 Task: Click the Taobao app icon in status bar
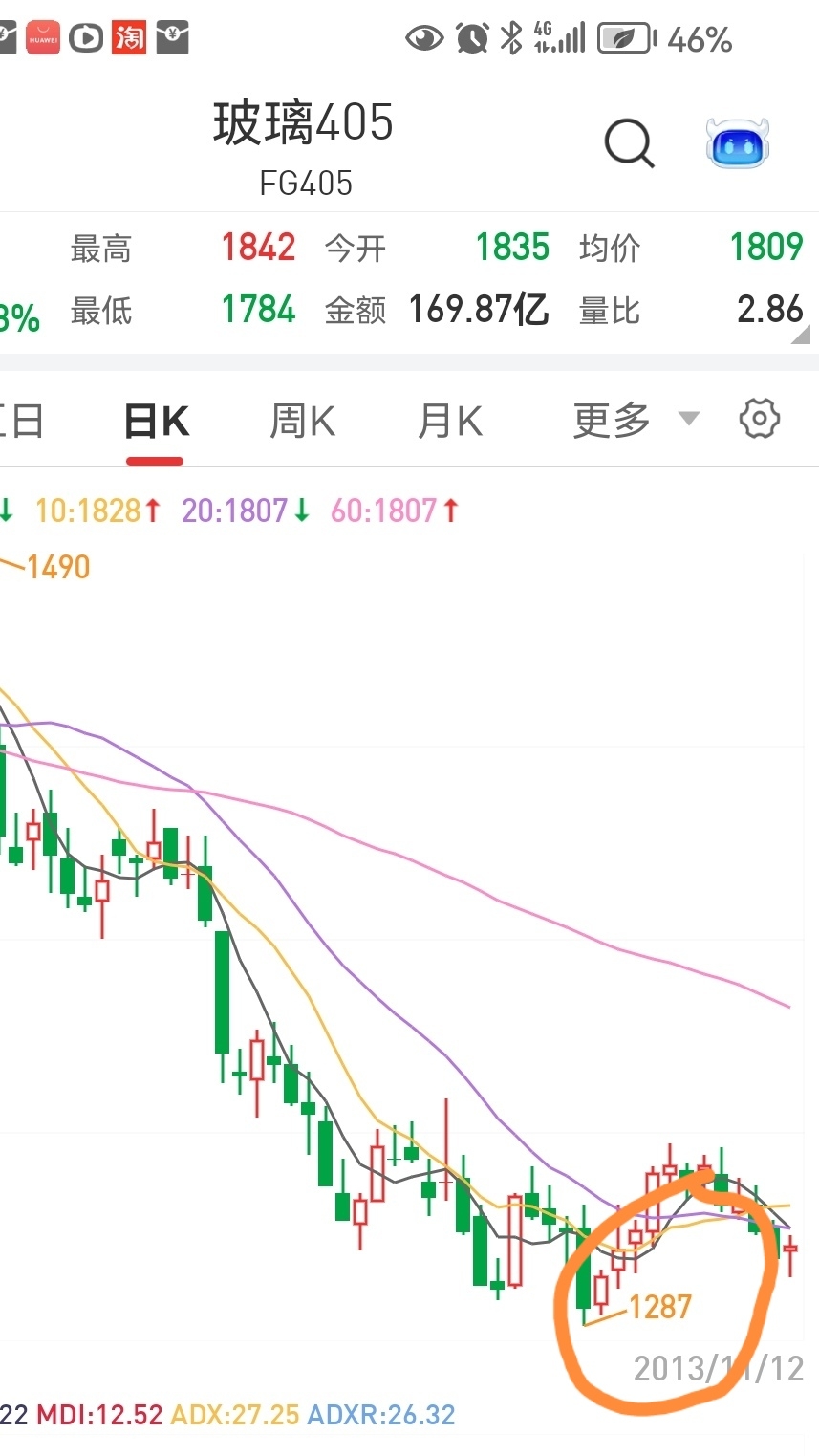(x=129, y=37)
